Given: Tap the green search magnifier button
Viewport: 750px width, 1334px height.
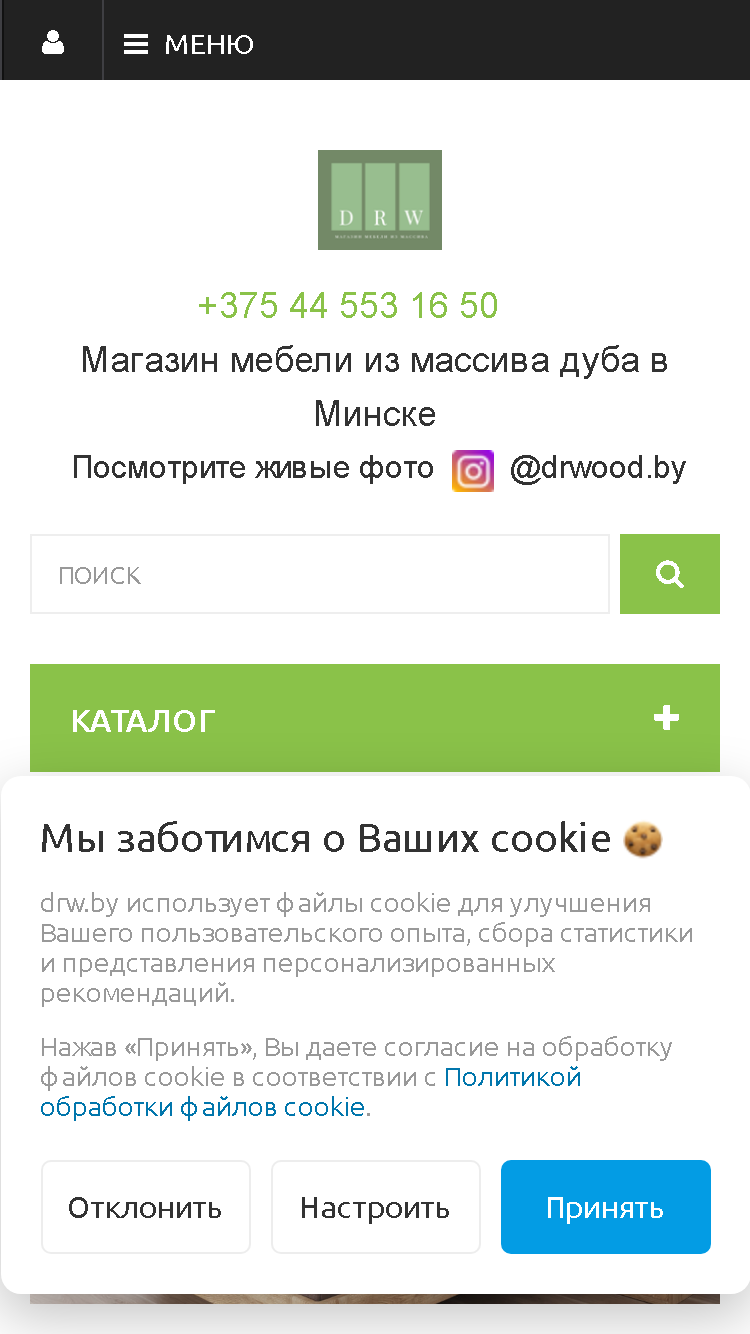Looking at the screenshot, I should tap(670, 574).
